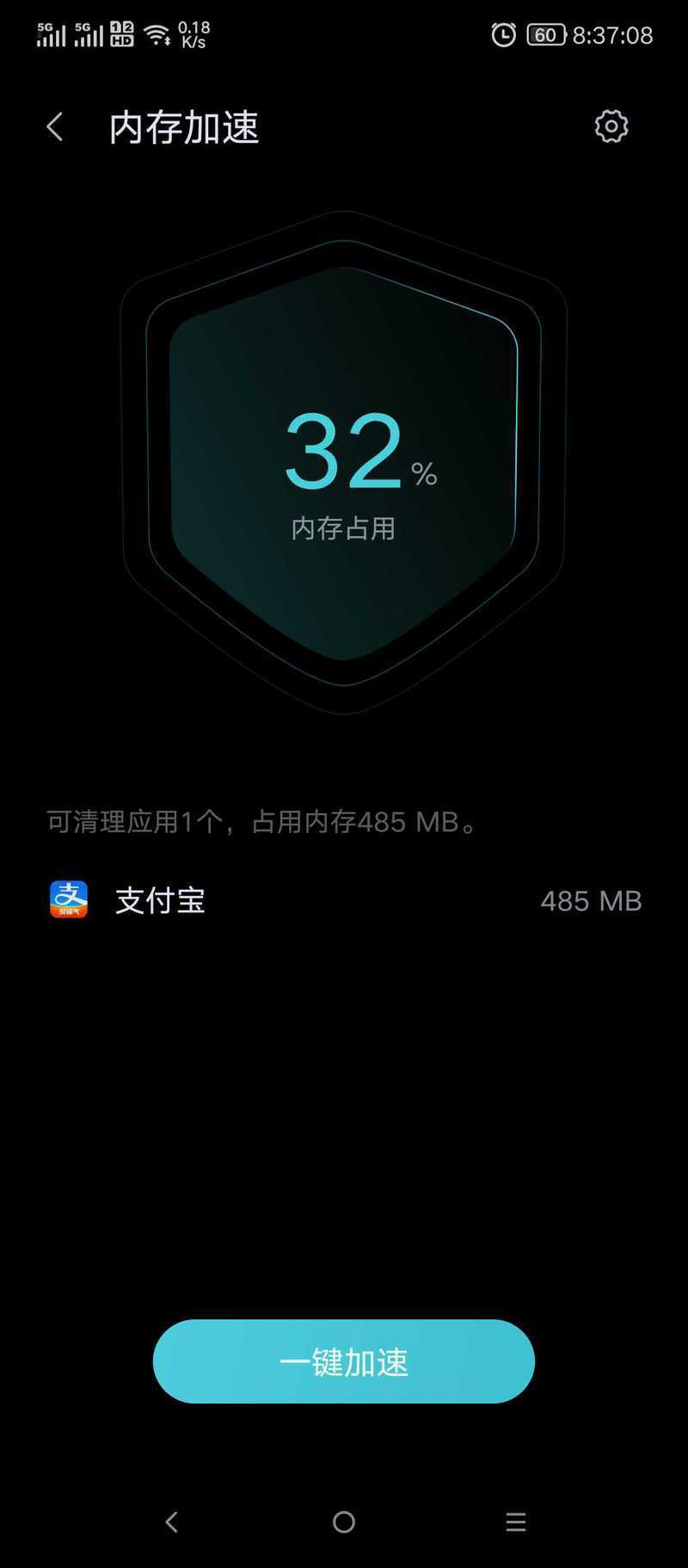
Task: Tap the 一键加速 button
Action: 344,1361
